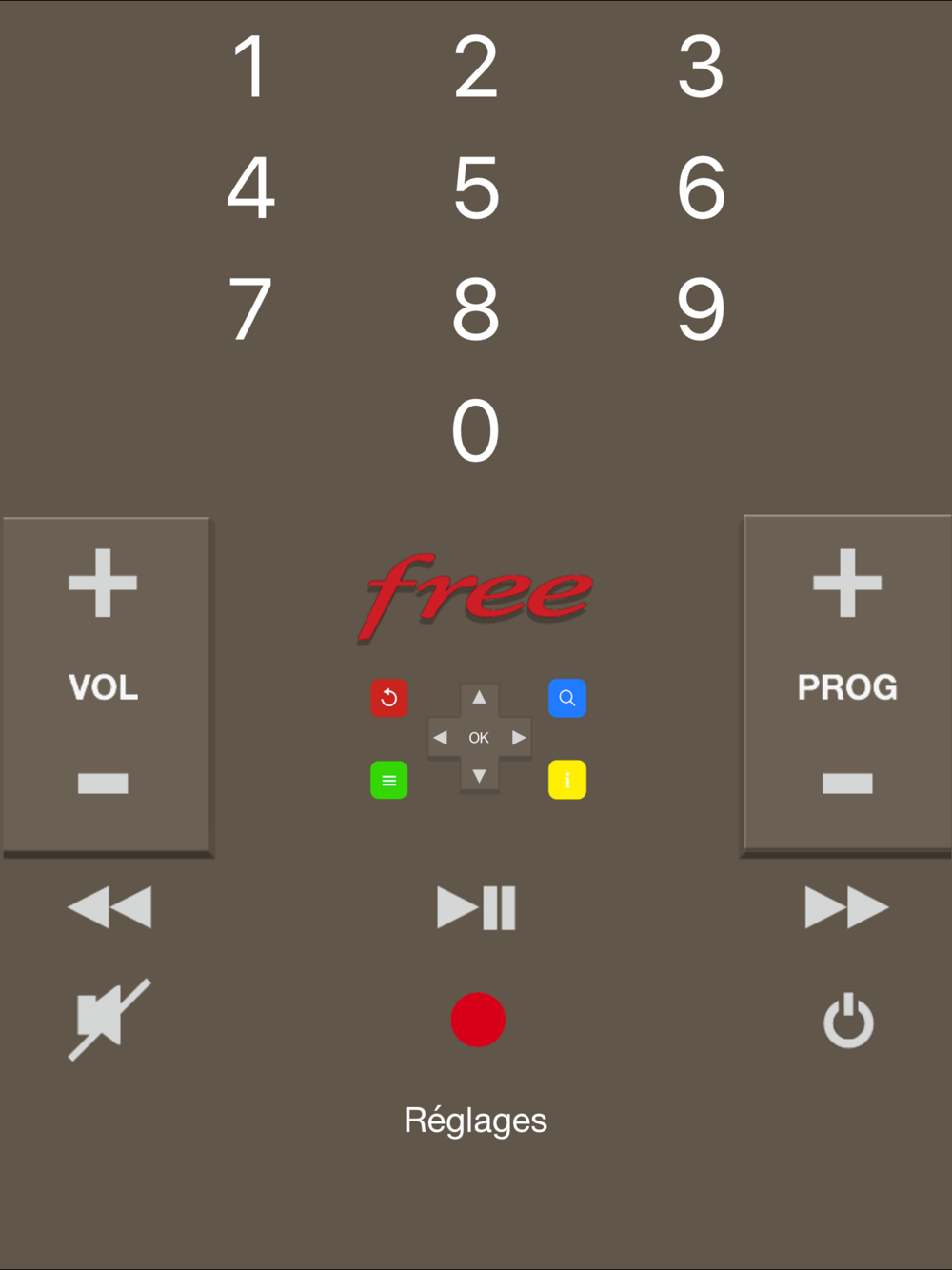Show info with the yellow i button

click(x=567, y=780)
